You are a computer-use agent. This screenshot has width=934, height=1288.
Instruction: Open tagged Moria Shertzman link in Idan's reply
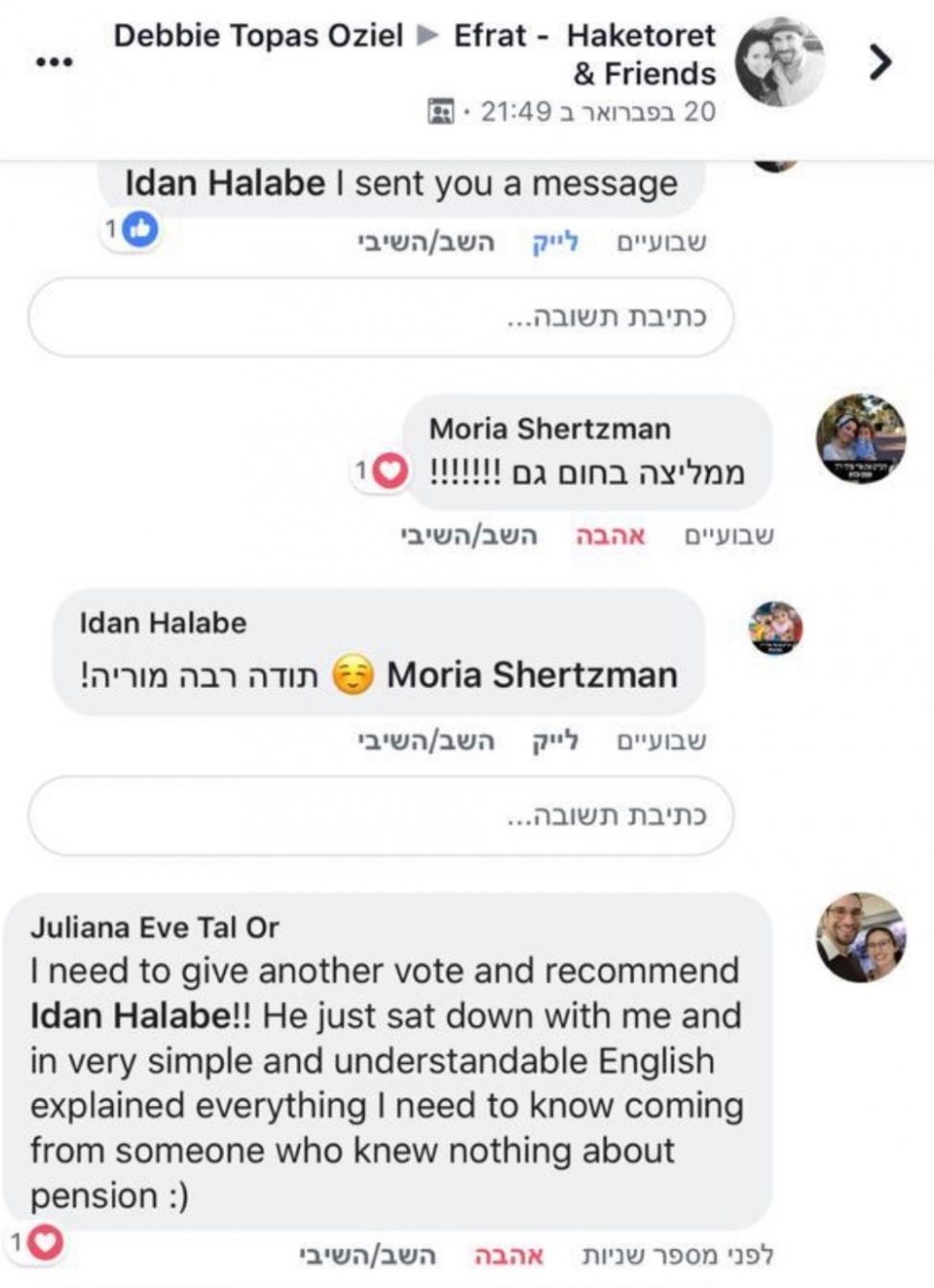[532, 676]
